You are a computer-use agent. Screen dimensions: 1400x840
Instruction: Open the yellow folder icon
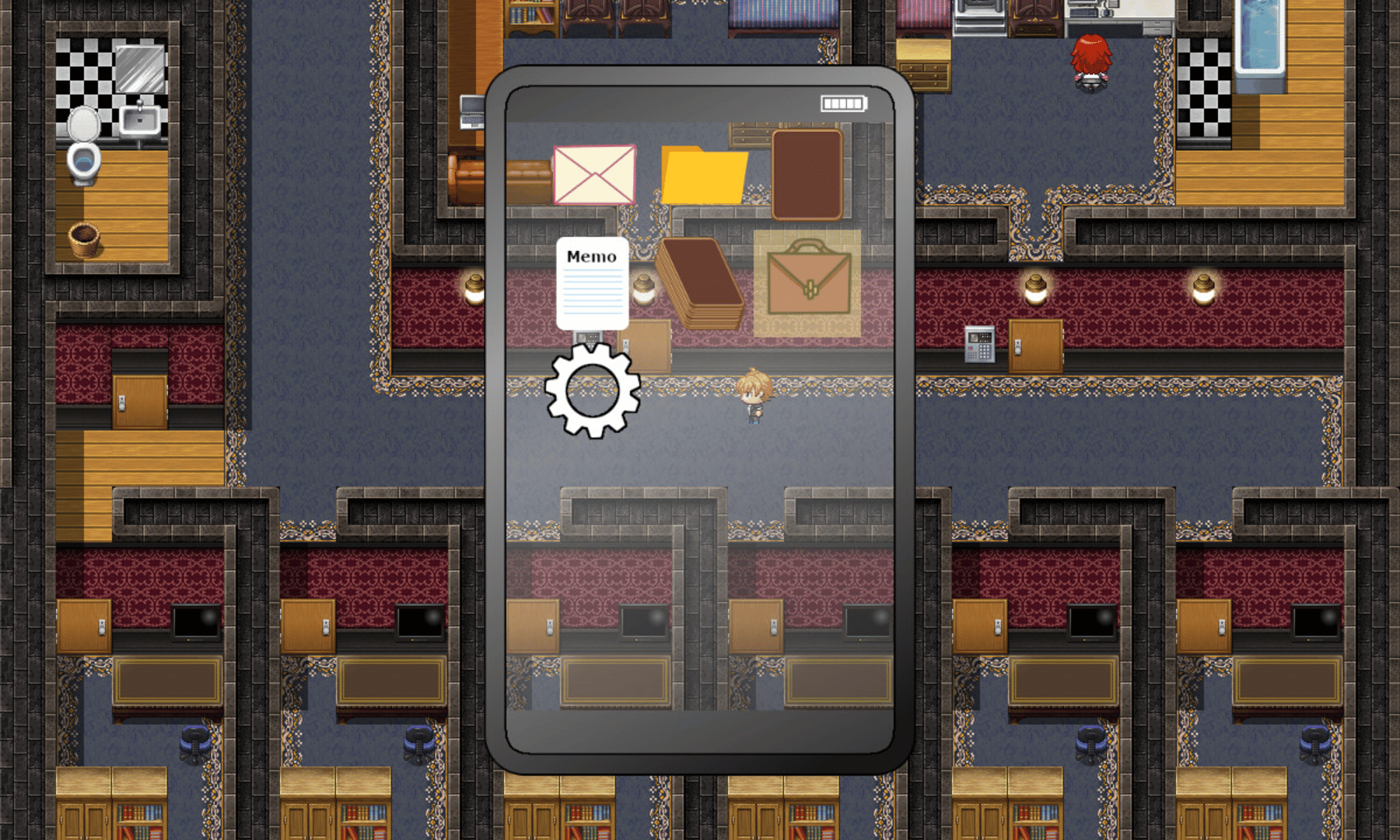(703, 177)
